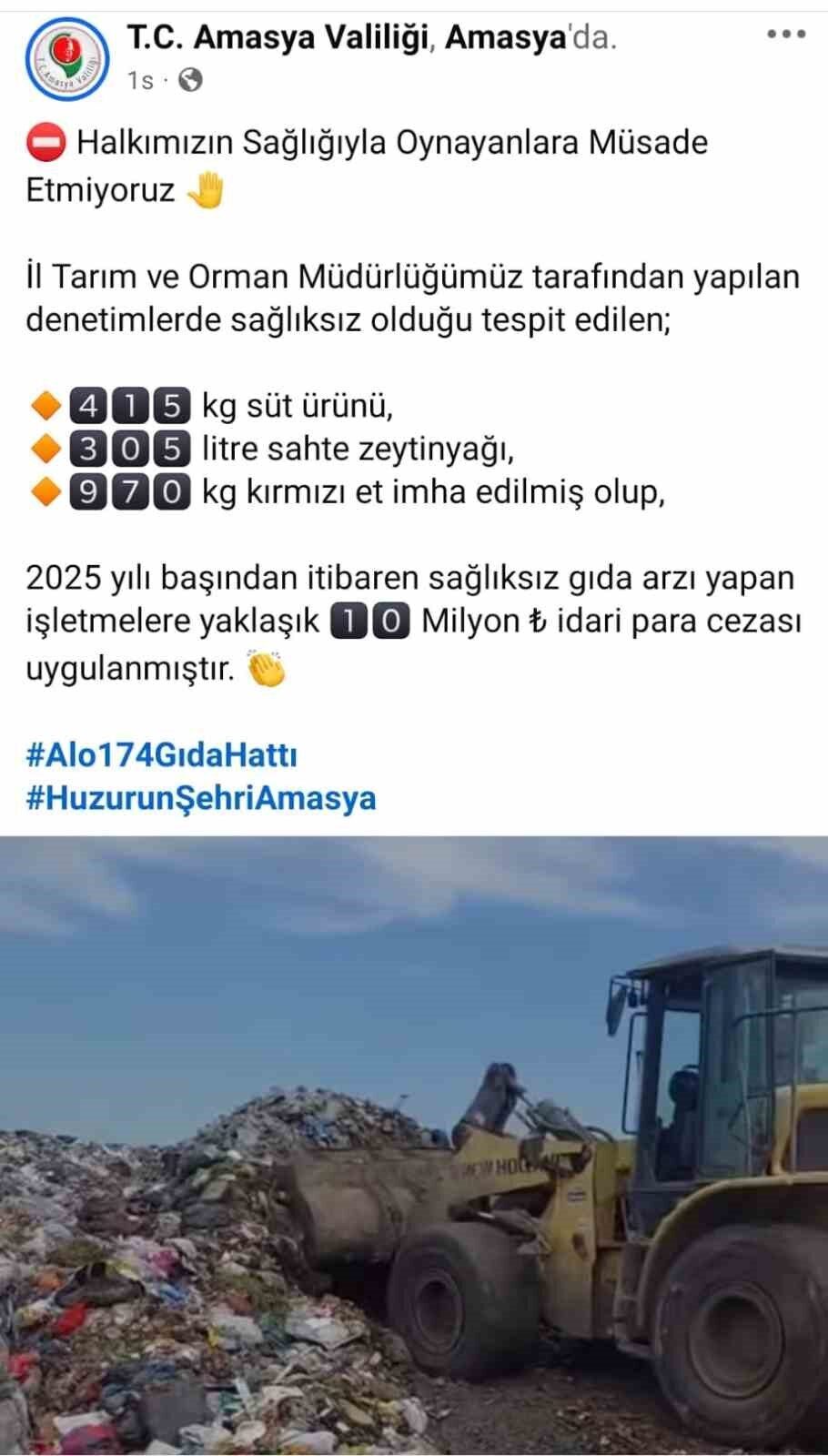Open T.C. Amasya Valiliği profile picture
828x1456 pixels.
pos(66,58)
